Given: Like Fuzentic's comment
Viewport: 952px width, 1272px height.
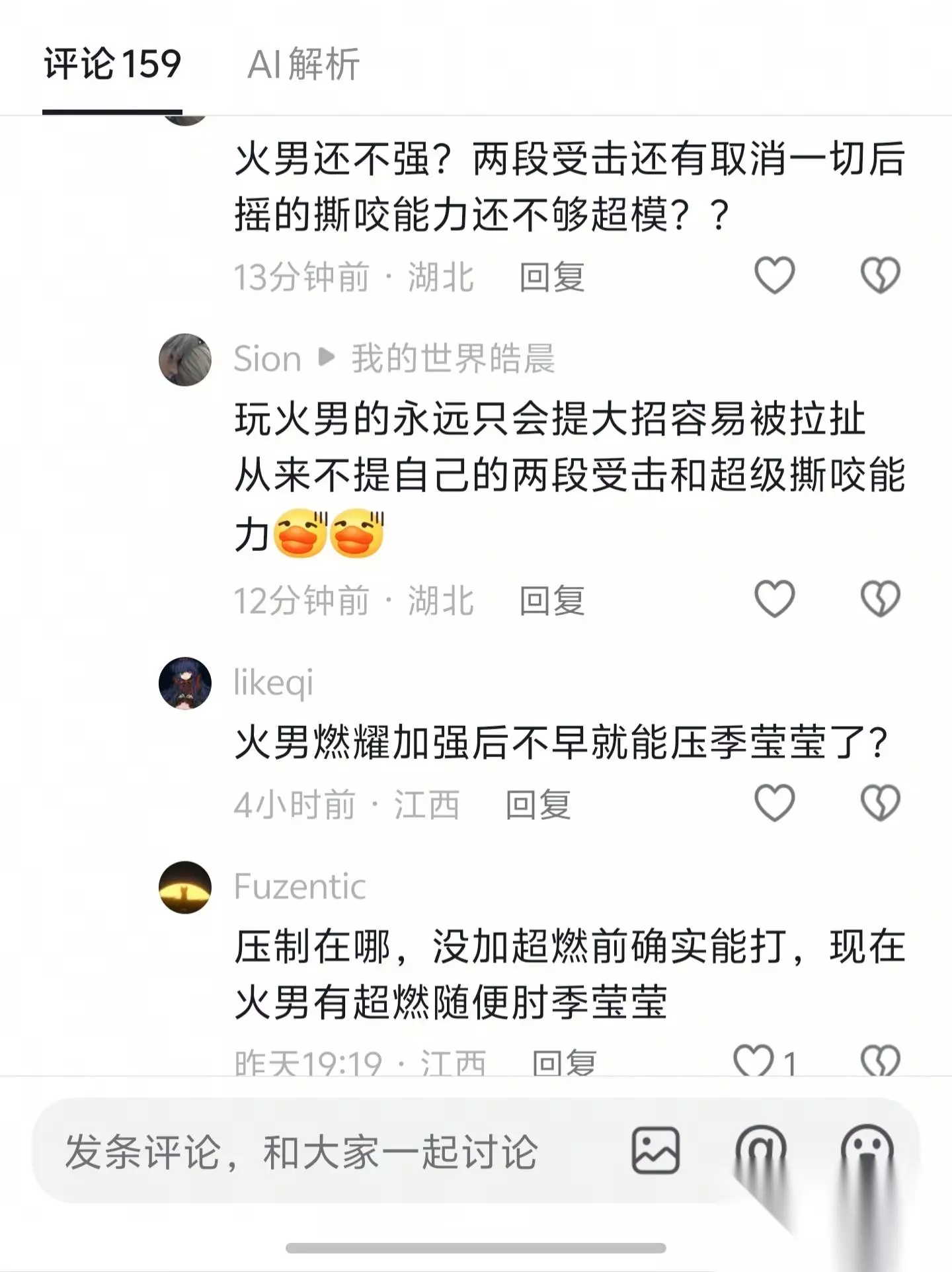Looking at the screenshot, I should pyautogui.click(x=754, y=1060).
